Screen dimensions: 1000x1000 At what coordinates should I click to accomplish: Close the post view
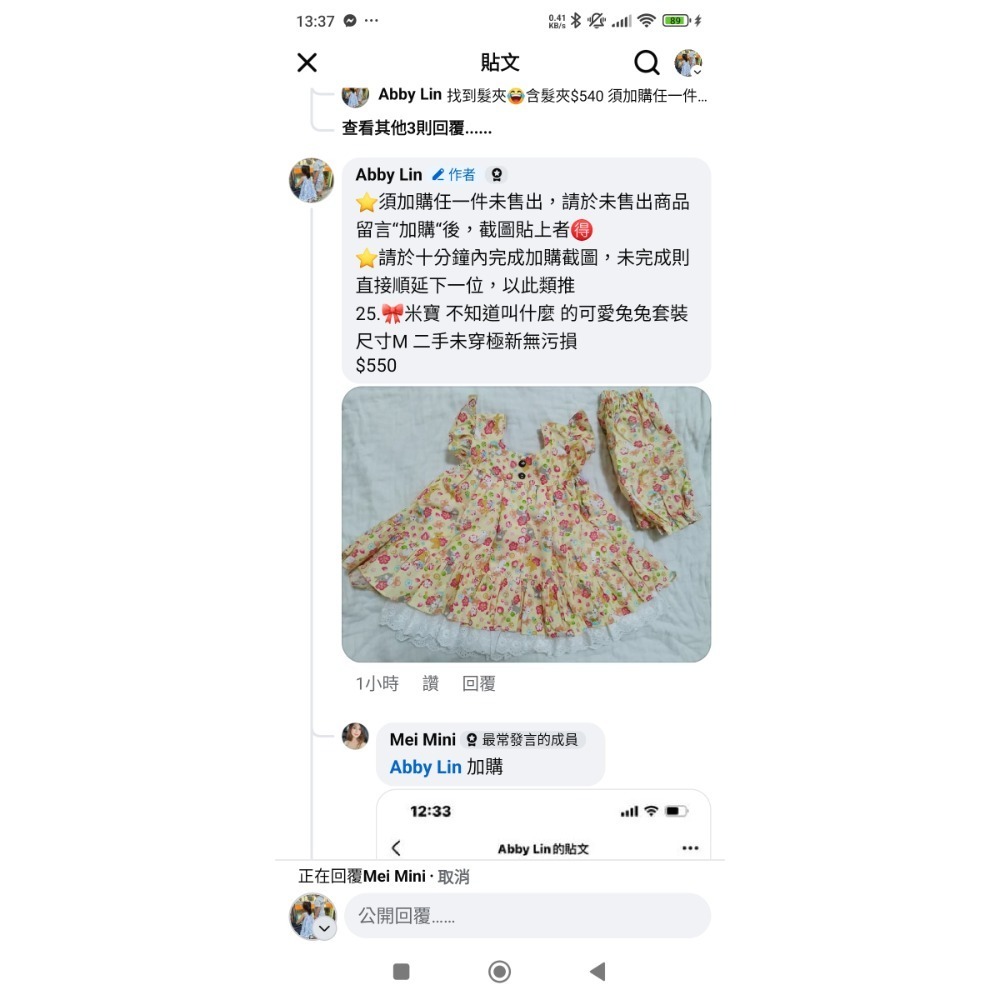tap(307, 63)
